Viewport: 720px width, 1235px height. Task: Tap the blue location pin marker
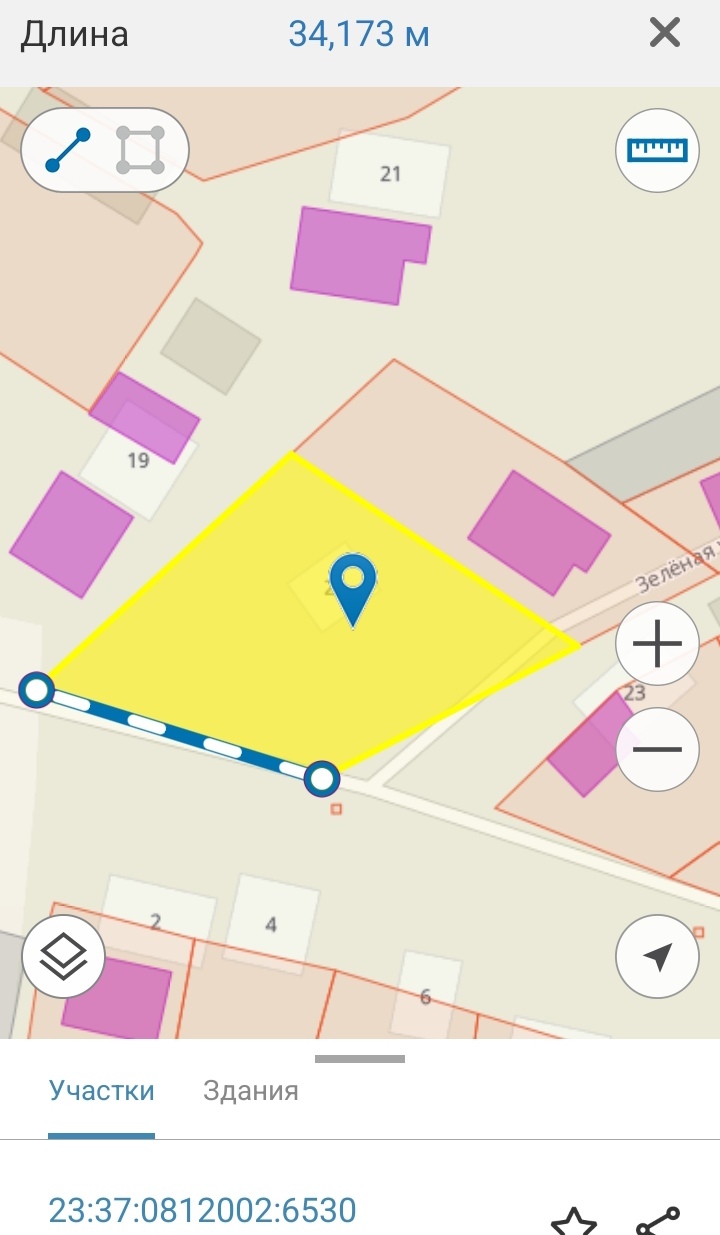pos(353,587)
